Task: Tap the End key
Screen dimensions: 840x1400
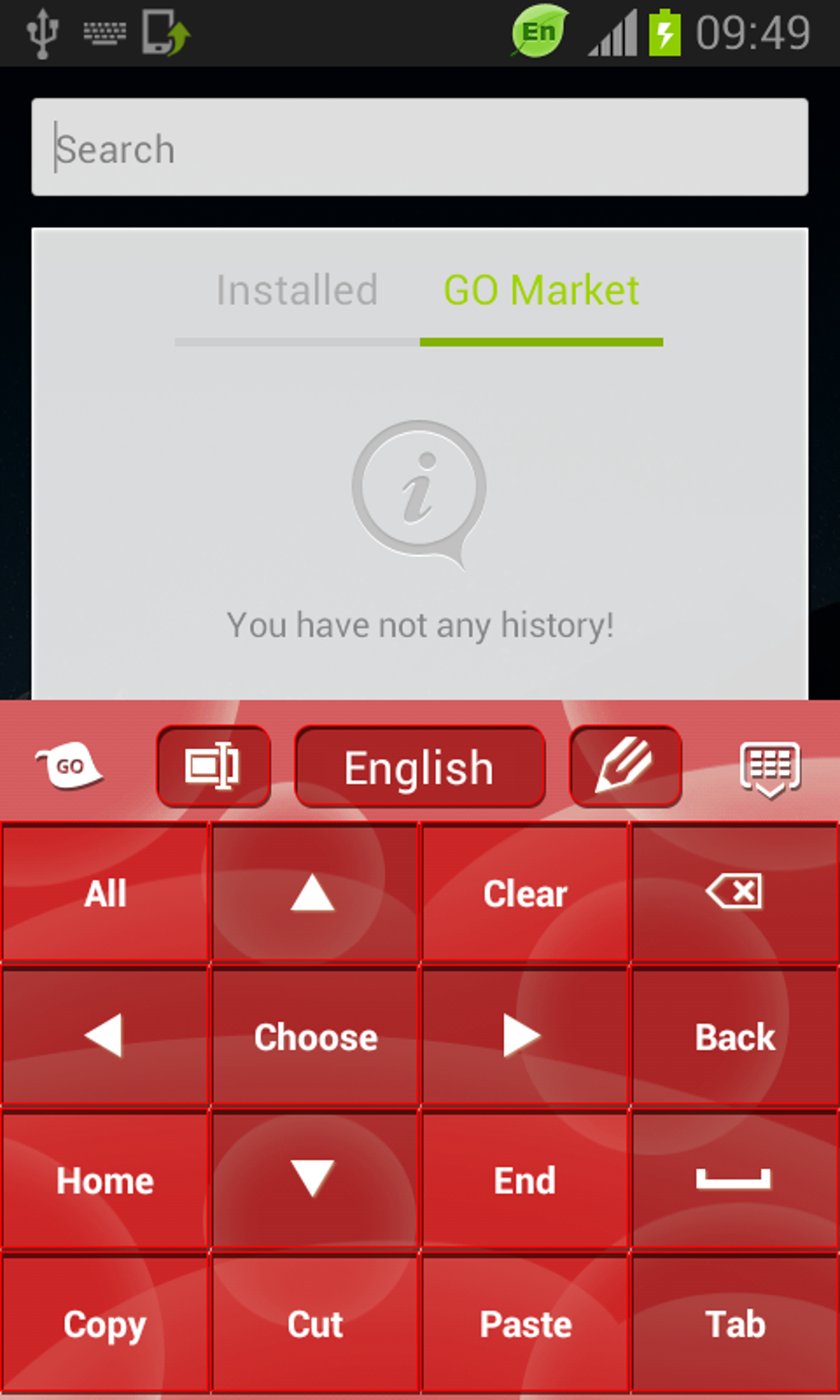Action: pos(525,1180)
